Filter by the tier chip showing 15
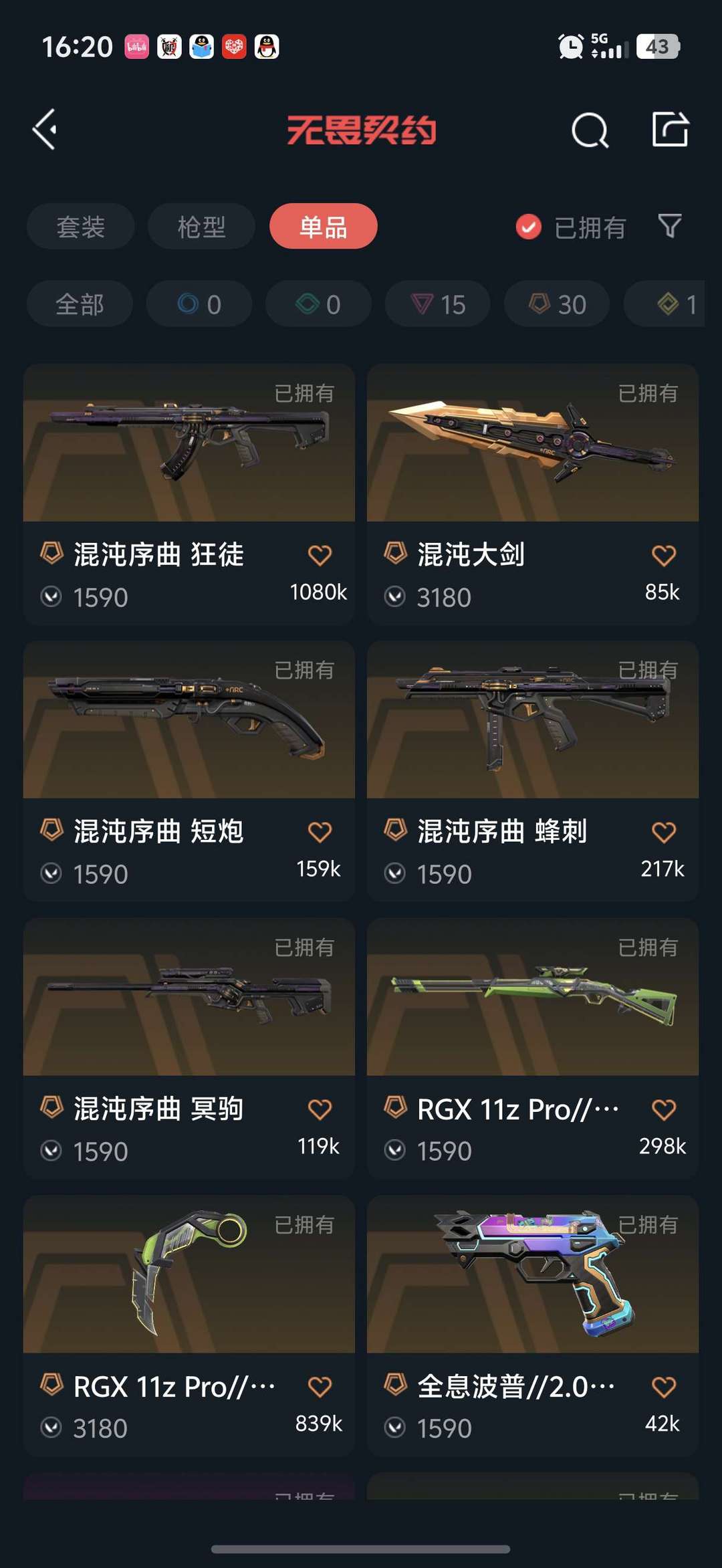This screenshot has width=722, height=1568. click(438, 304)
